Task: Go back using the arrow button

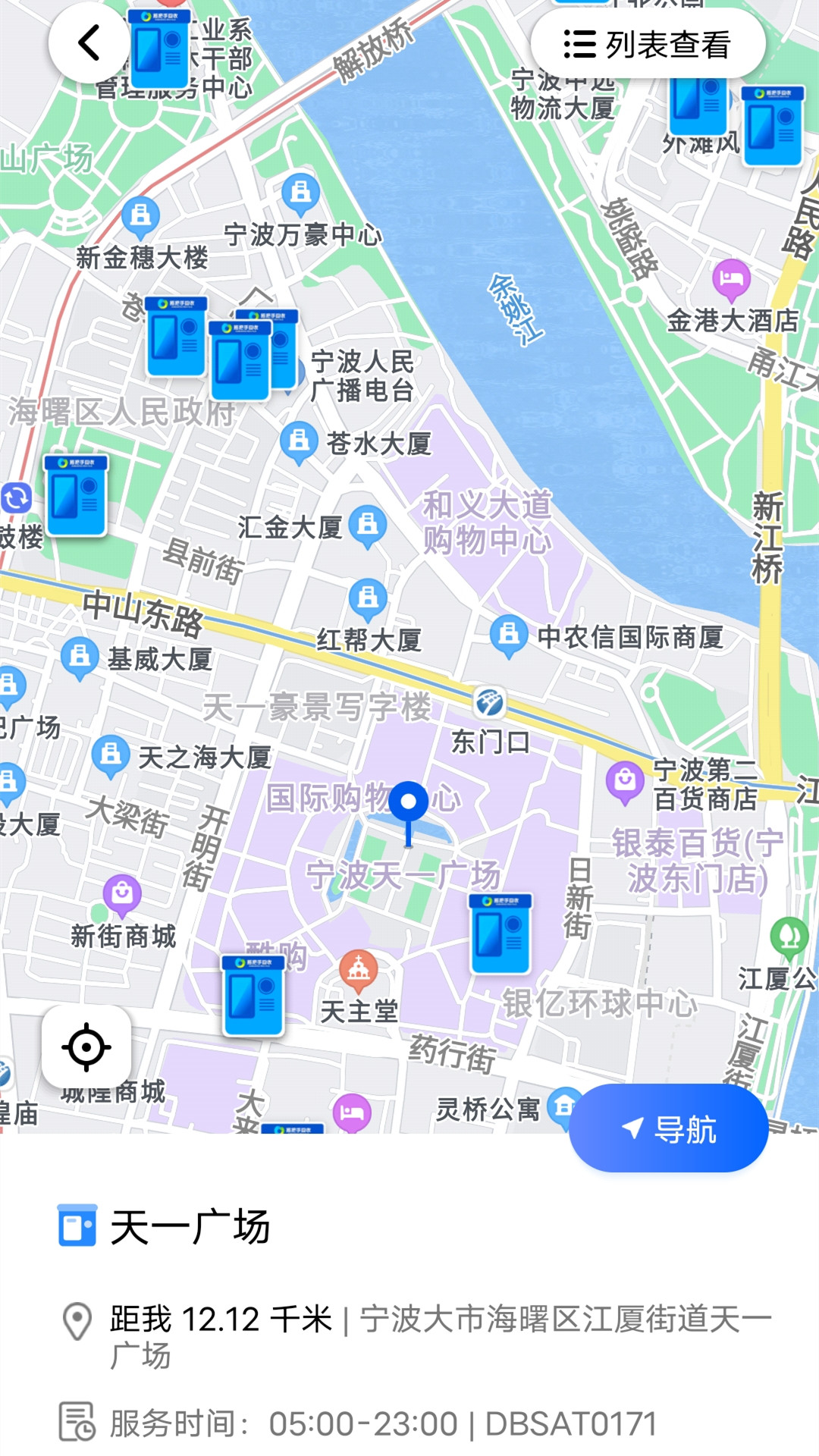Action: click(89, 42)
